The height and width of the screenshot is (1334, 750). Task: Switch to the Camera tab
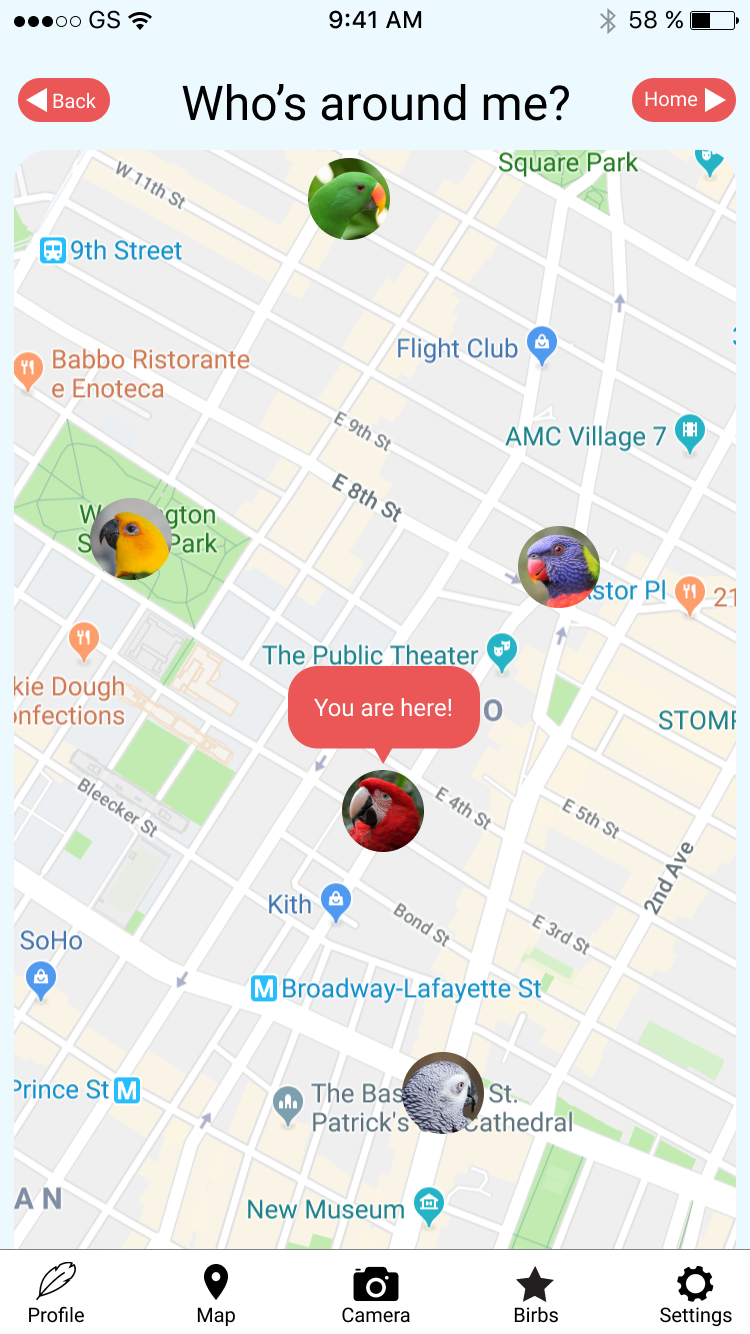tap(376, 1293)
